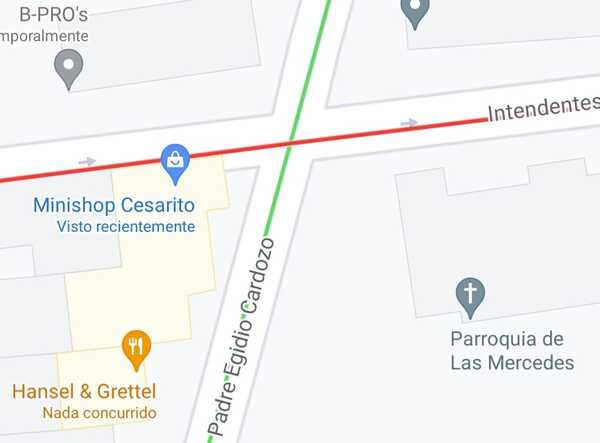Open the B-PRO's gray location pin
Image resolution: width=600 pixels, height=443 pixels.
[68, 69]
